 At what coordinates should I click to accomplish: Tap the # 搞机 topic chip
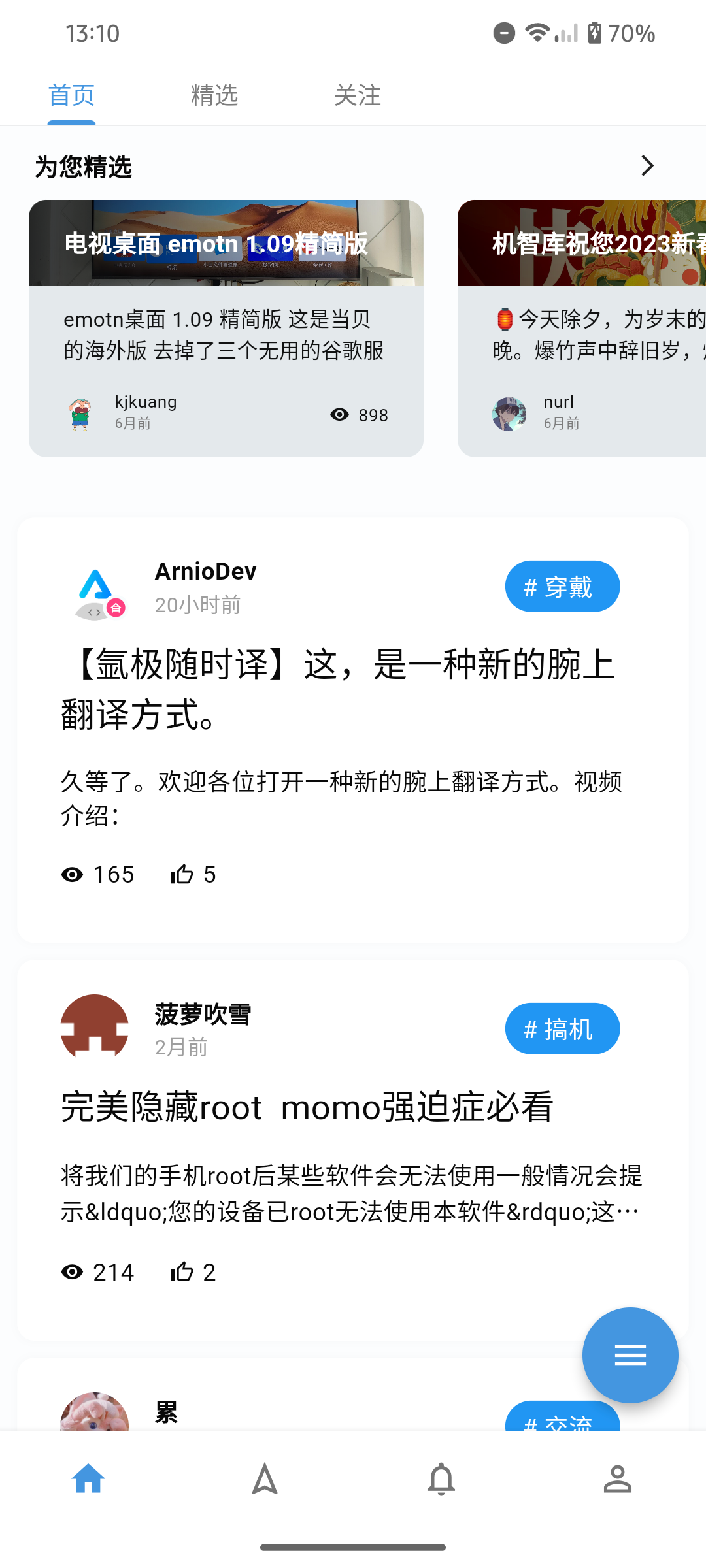click(x=562, y=1029)
